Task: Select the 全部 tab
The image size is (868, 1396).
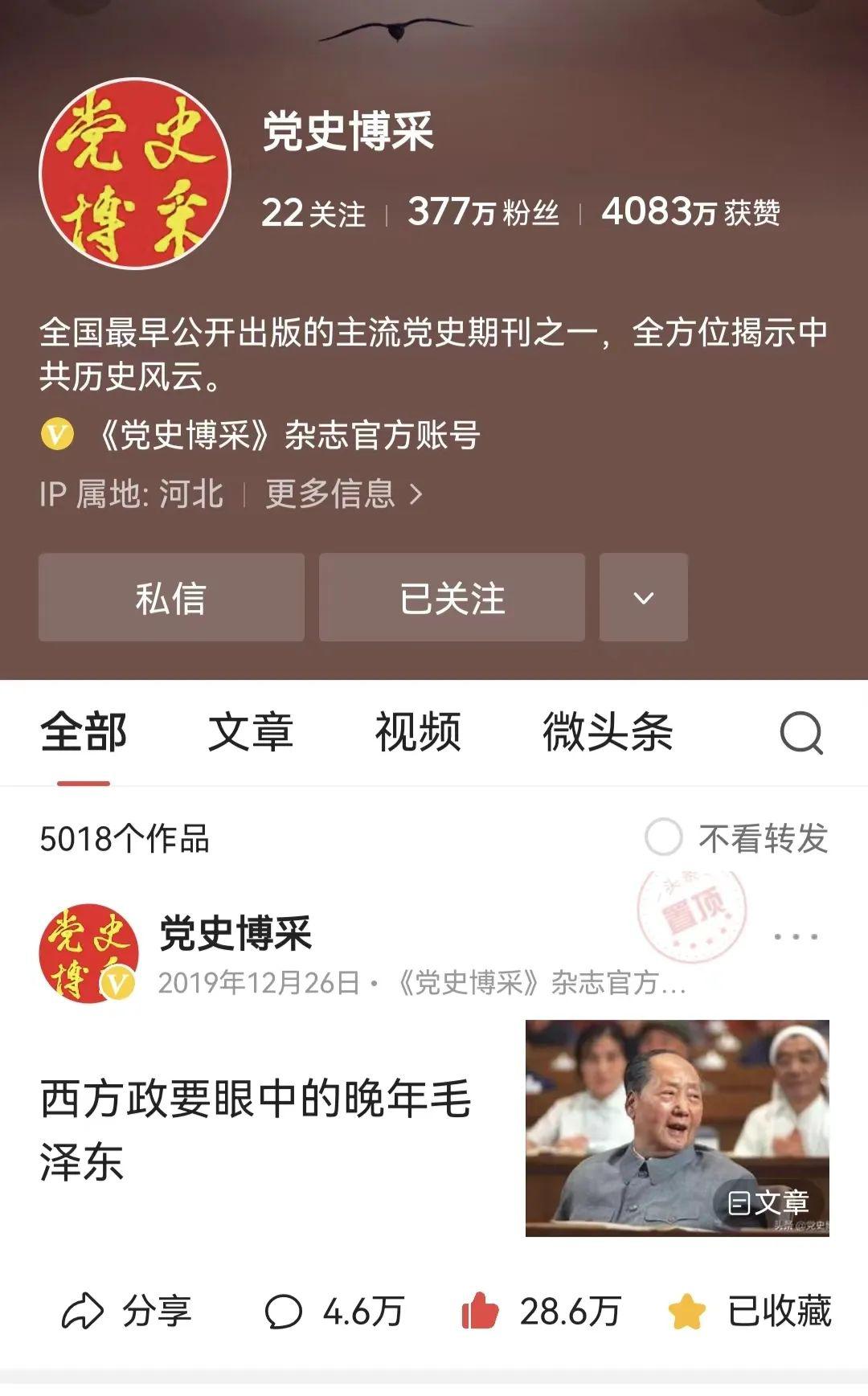Action: (x=84, y=732)
